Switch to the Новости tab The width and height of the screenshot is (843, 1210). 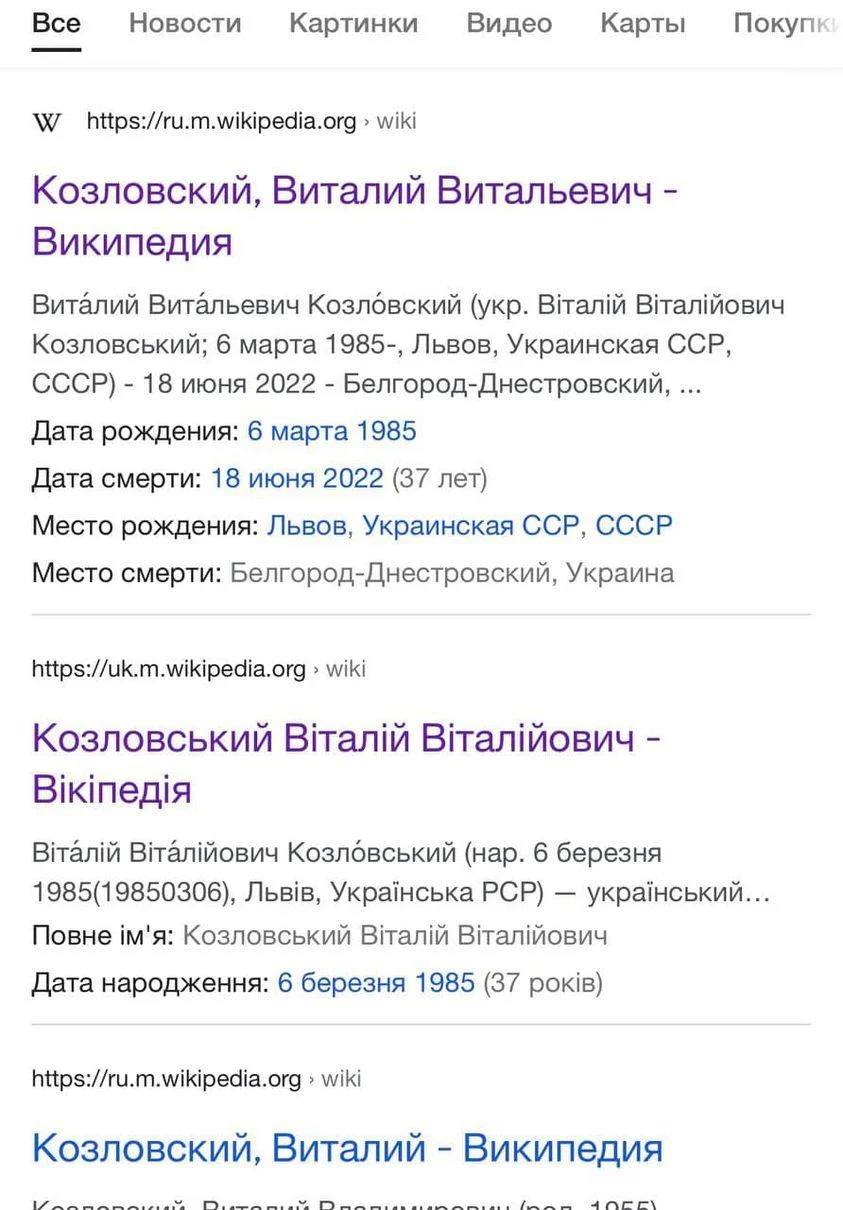pyautogui.click(x=184, y=22)
